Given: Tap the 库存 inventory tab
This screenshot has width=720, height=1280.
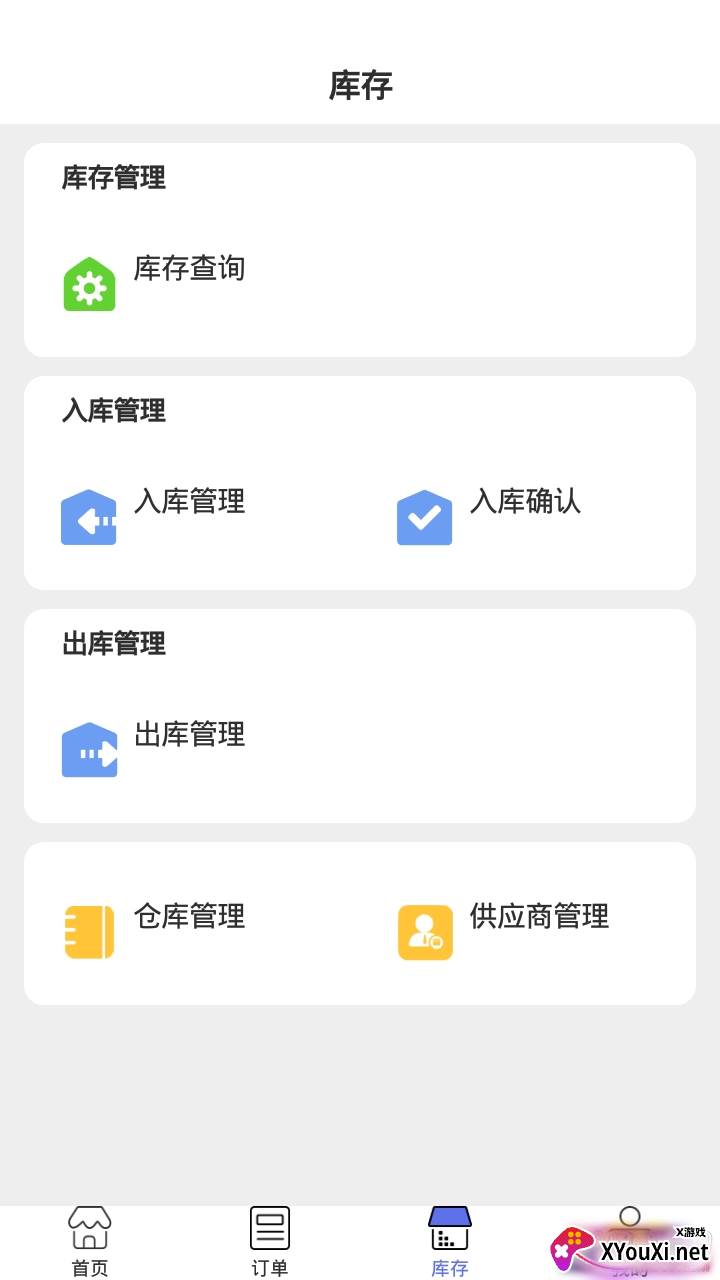Looking at the screenshot, I should (x=450, y=1242).
